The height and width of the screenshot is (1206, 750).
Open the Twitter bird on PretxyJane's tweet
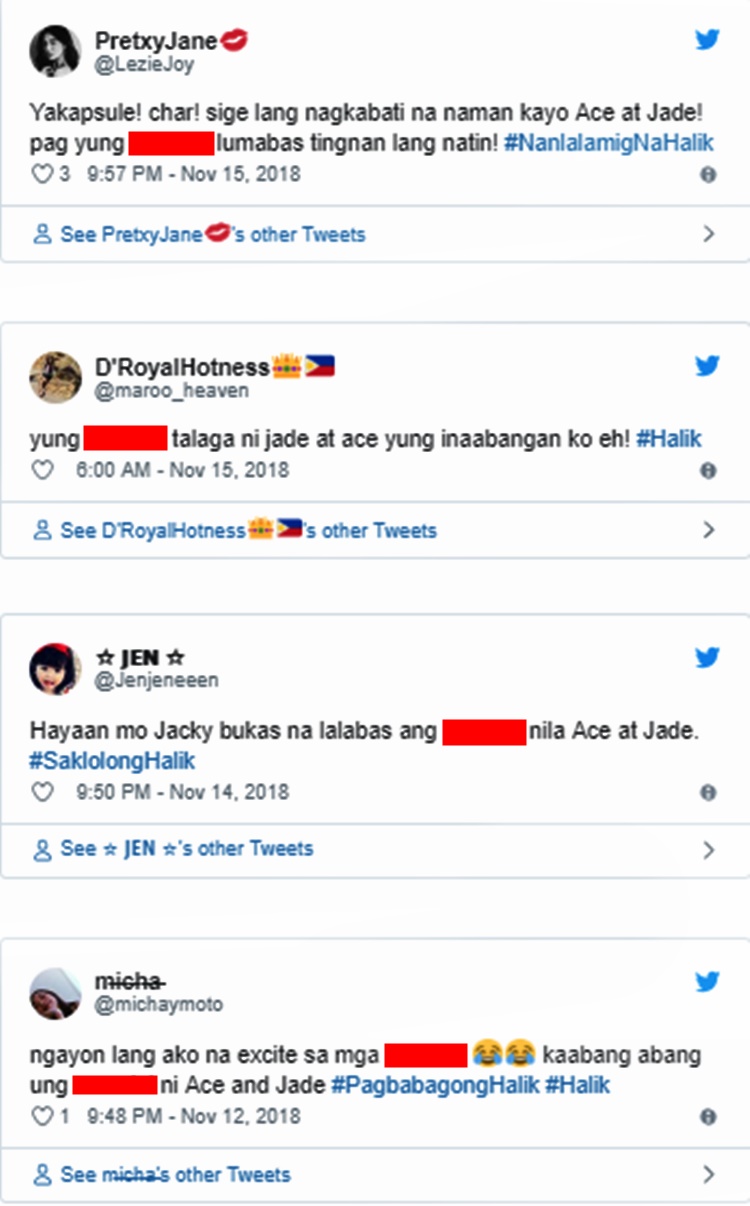[707, 40]
